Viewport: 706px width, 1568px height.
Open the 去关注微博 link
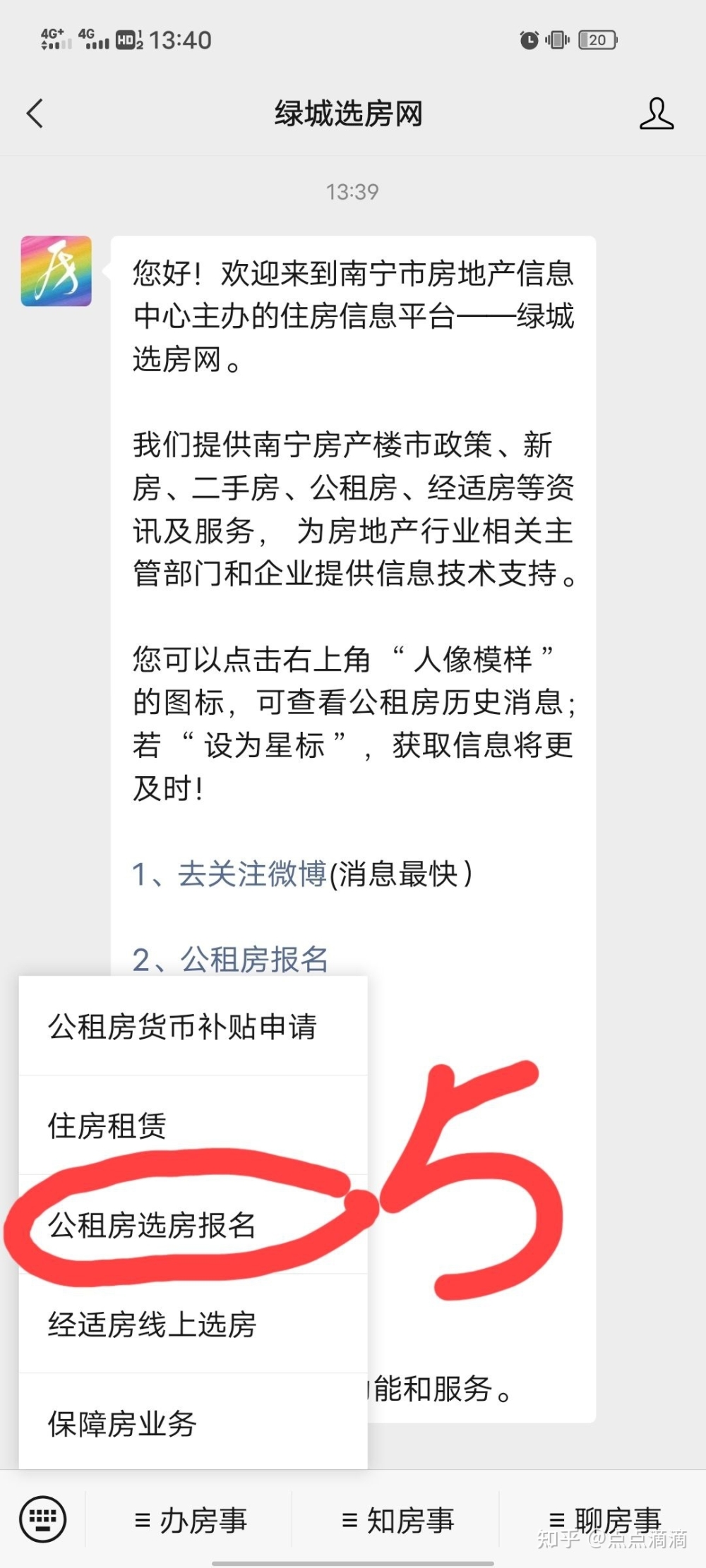click(x=251, y=874)
